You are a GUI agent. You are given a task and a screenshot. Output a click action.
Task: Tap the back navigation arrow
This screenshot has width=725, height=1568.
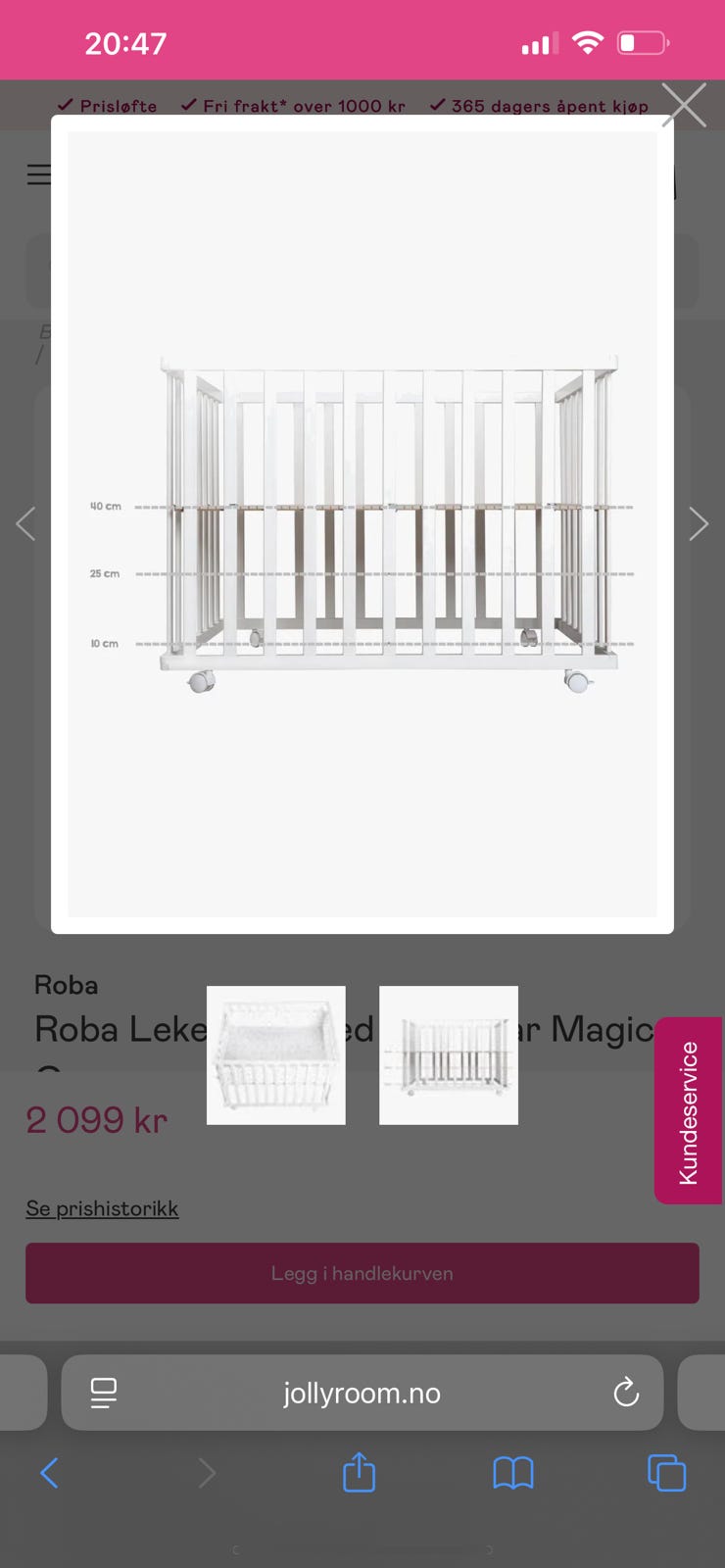pos(50,1473)
